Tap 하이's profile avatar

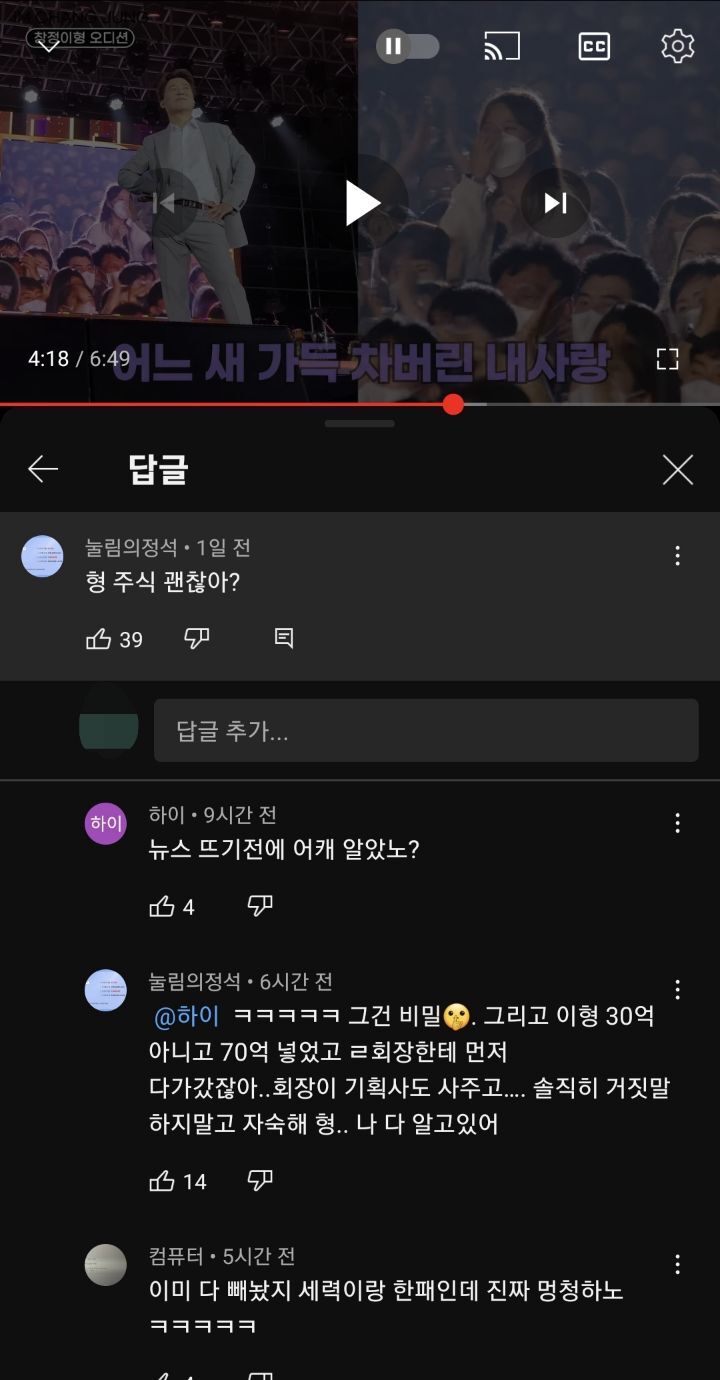pyautogui.click(x=106, y=824)
